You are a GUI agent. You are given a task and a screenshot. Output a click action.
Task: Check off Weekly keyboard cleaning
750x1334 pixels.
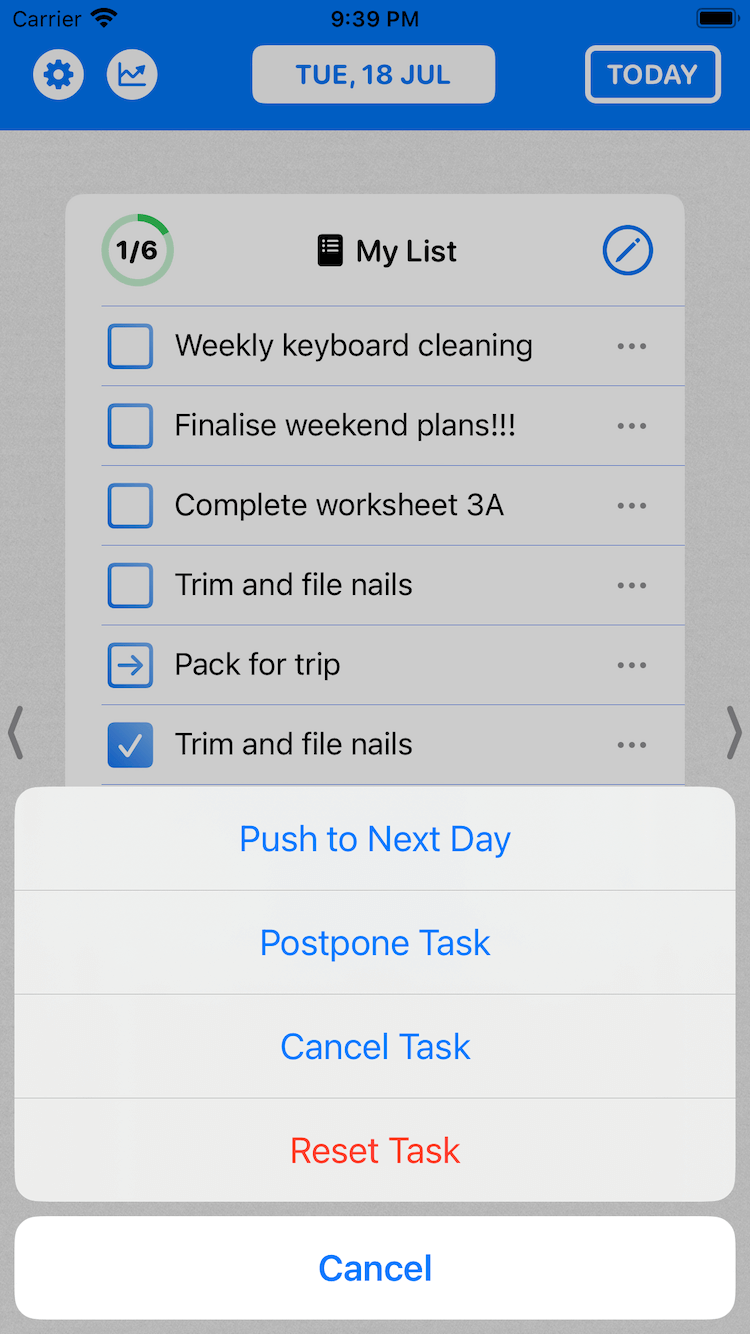[130, 346]
